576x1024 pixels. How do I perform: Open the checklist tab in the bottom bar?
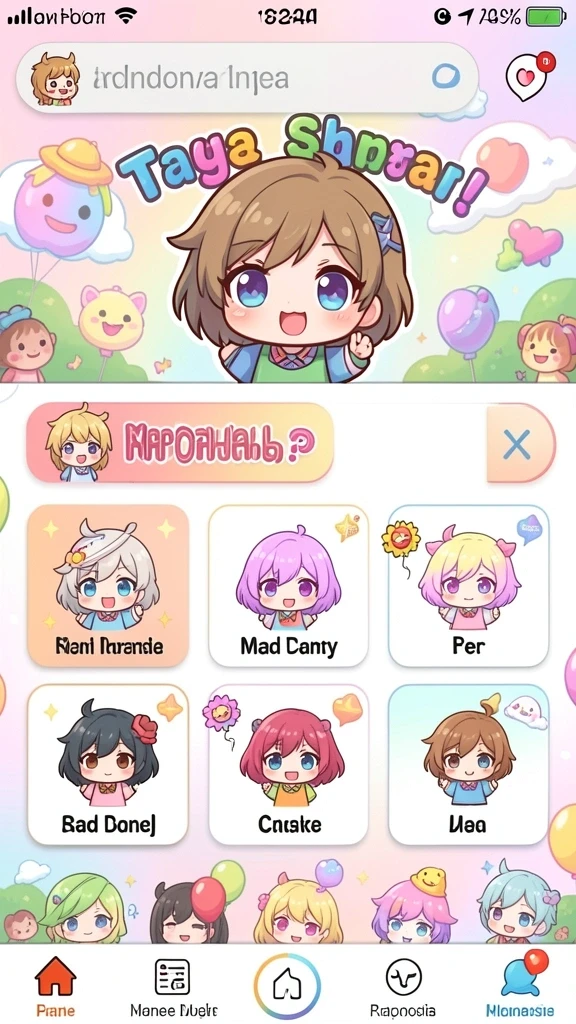tap(172, 985)
